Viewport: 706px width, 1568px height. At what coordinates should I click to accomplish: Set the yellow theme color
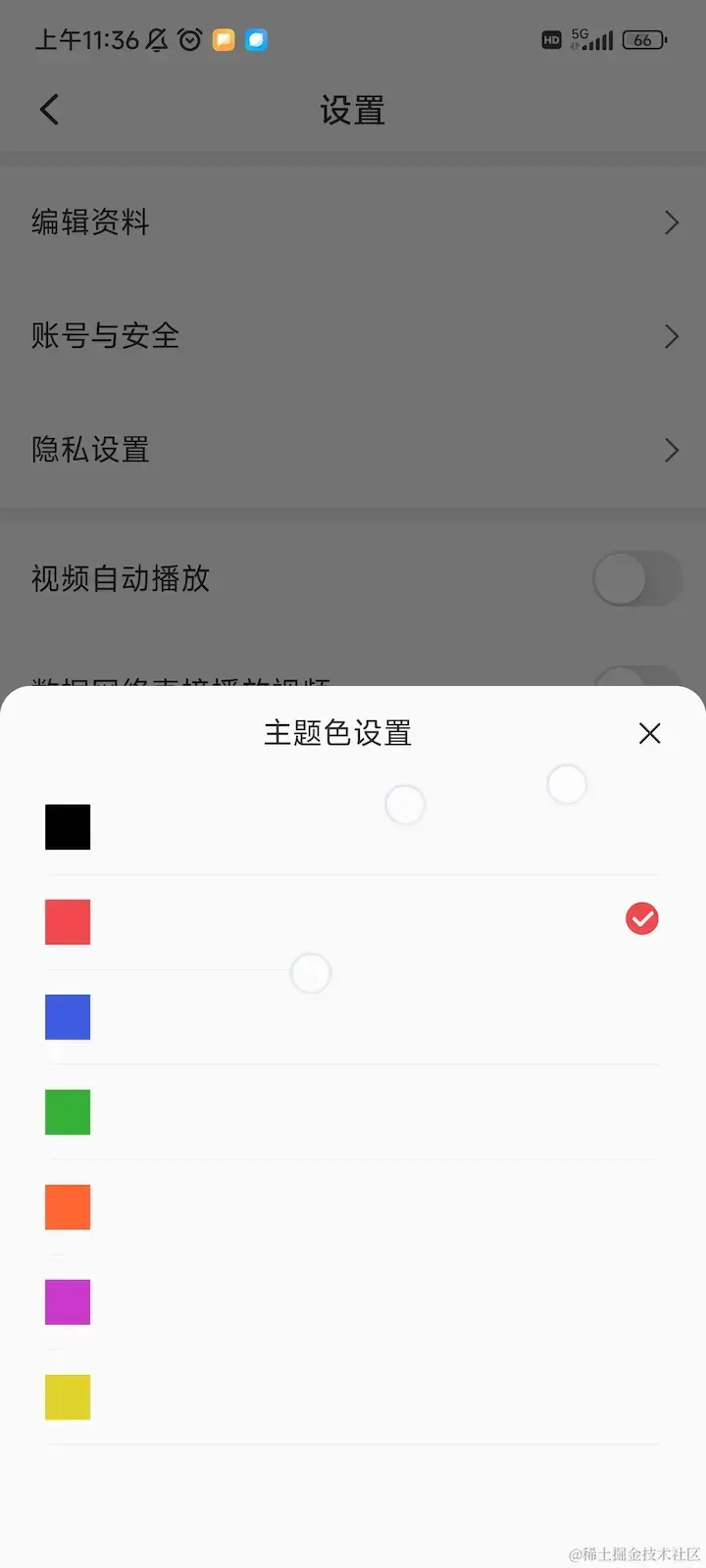(x=68, y=1397)
